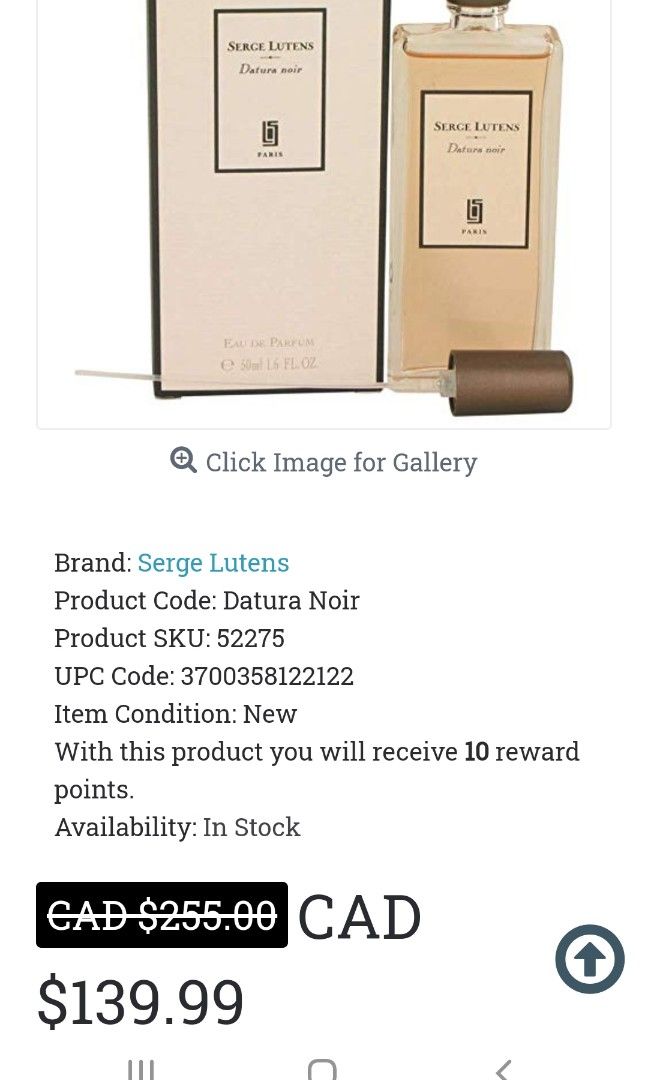The width and height of the screenshot is (648, 1080).
Task: Tap the scroll-to-top arrow button
Action: pos(590,959)
